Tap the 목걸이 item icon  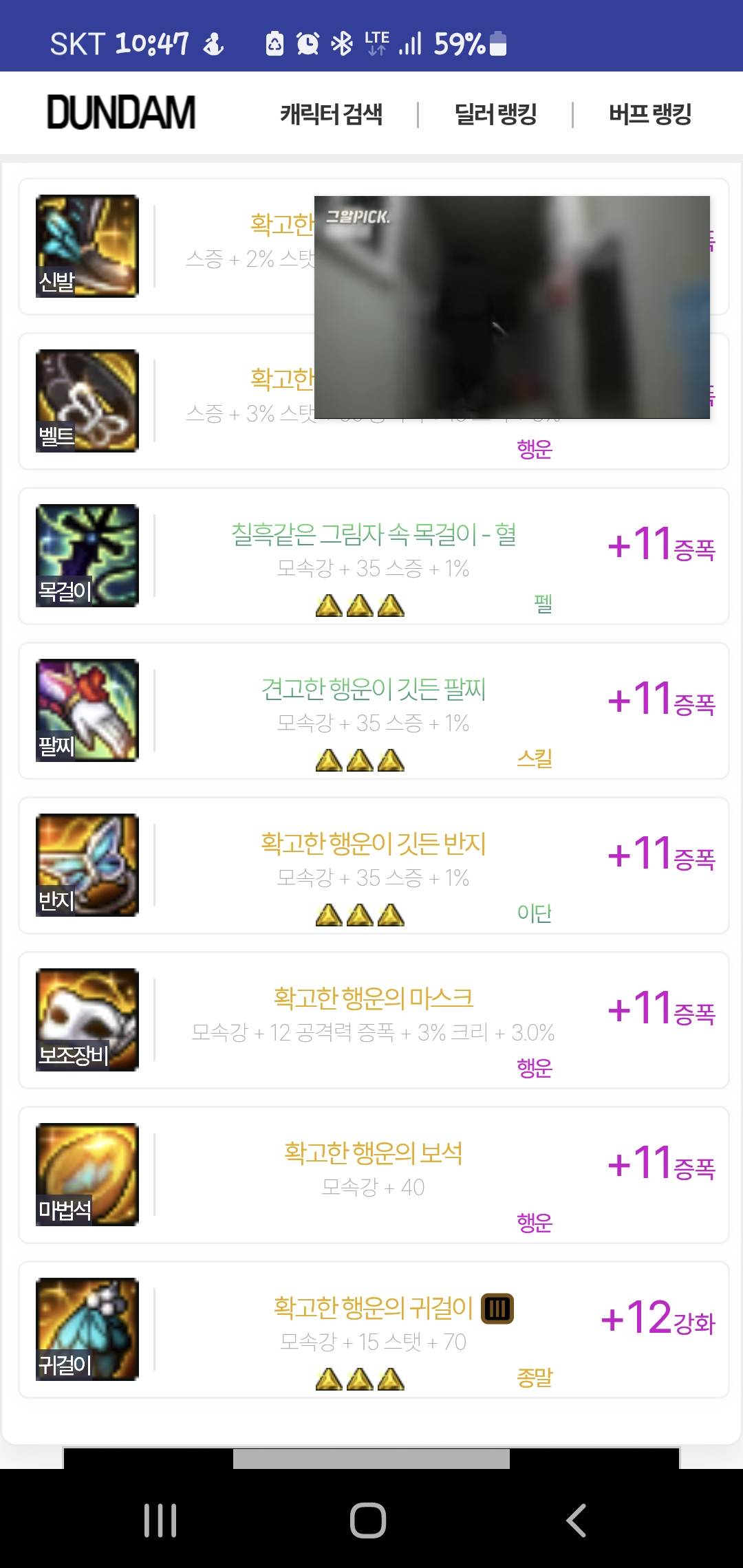87,556
